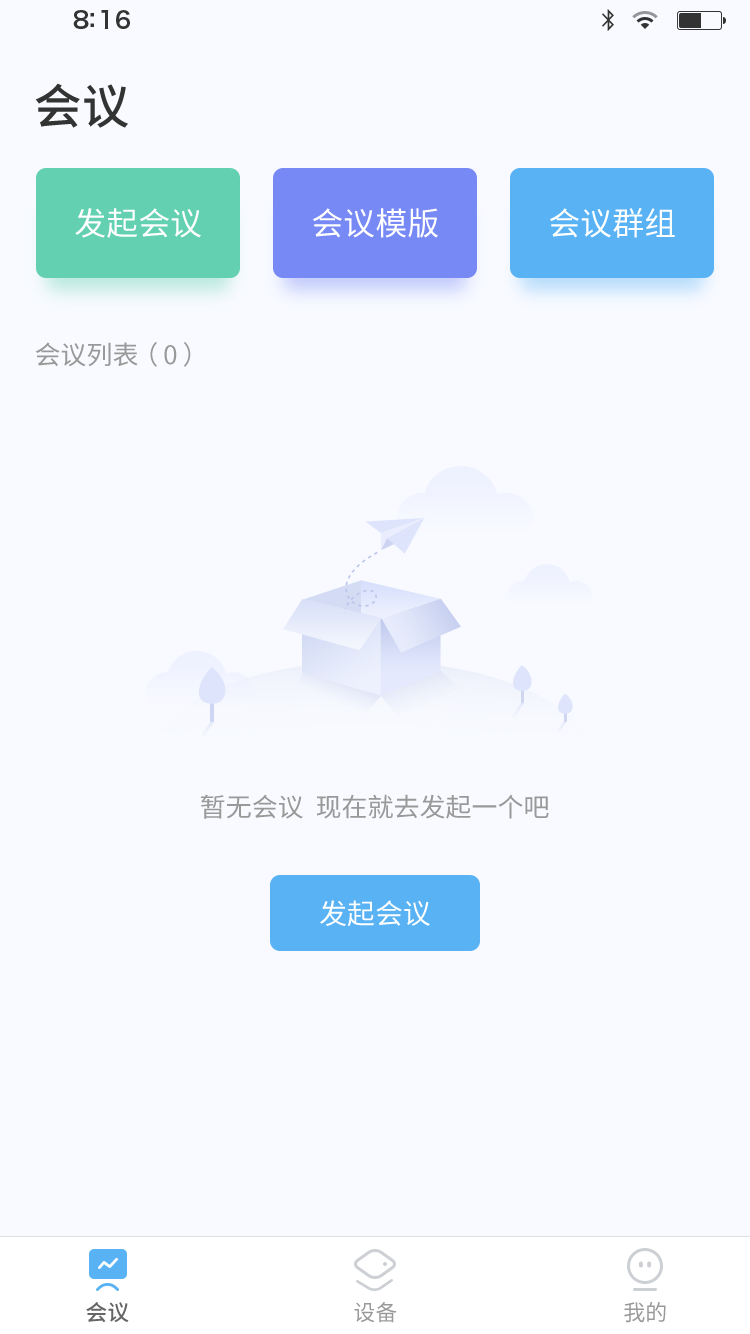Tap the green 发起会议 button

(137, 222)
